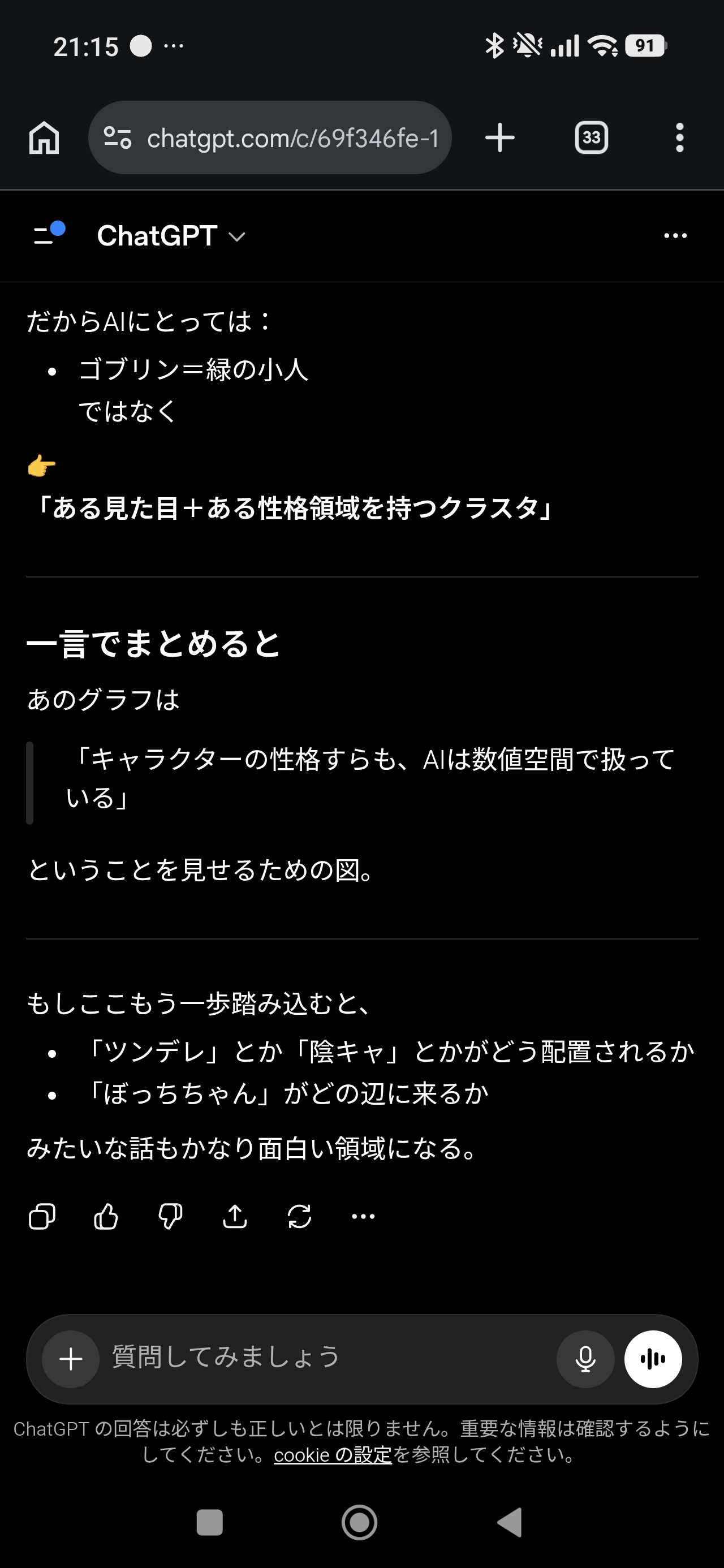Give the response a thumbs down
The image size is (724, 1568).
170,1216
